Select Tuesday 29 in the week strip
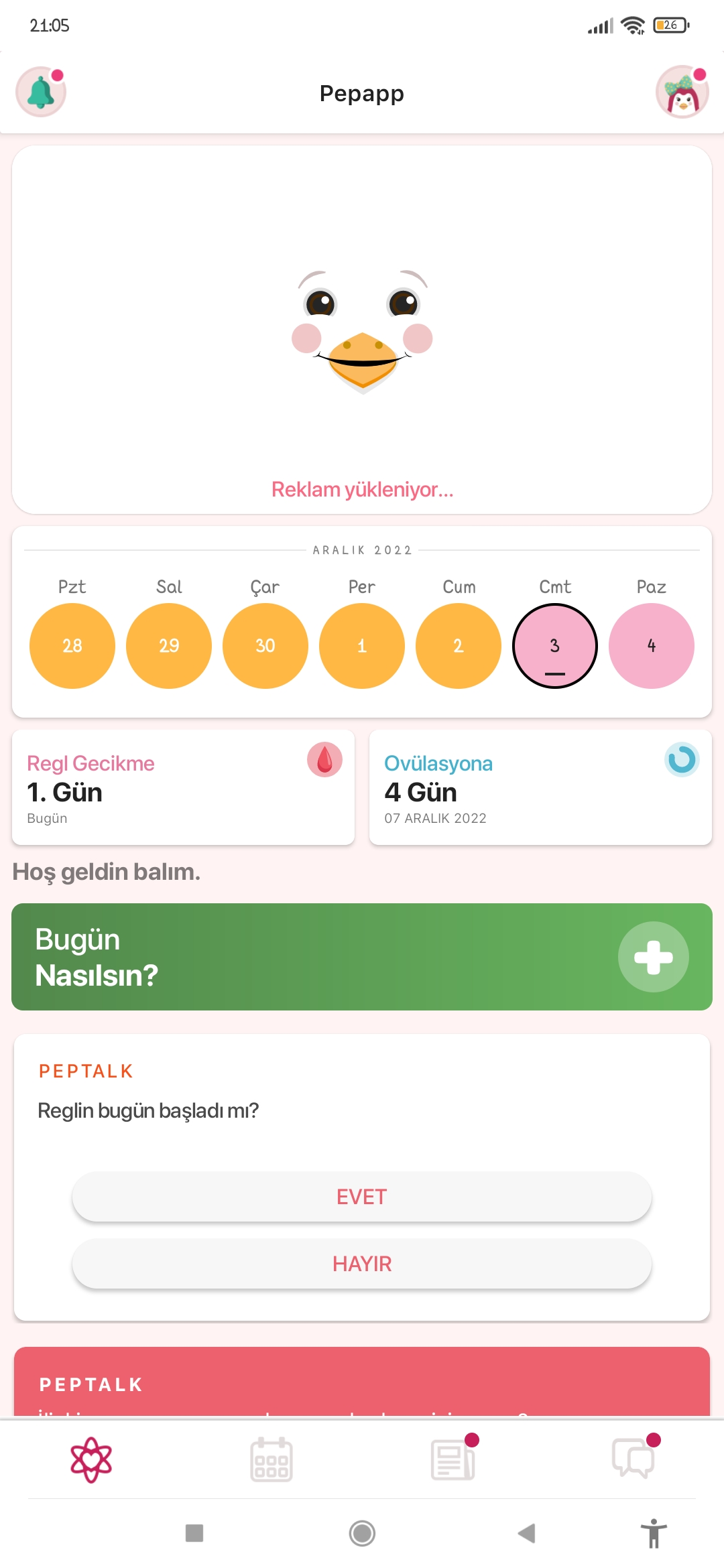The image size is (724, 1568). [x=169, y=645]
